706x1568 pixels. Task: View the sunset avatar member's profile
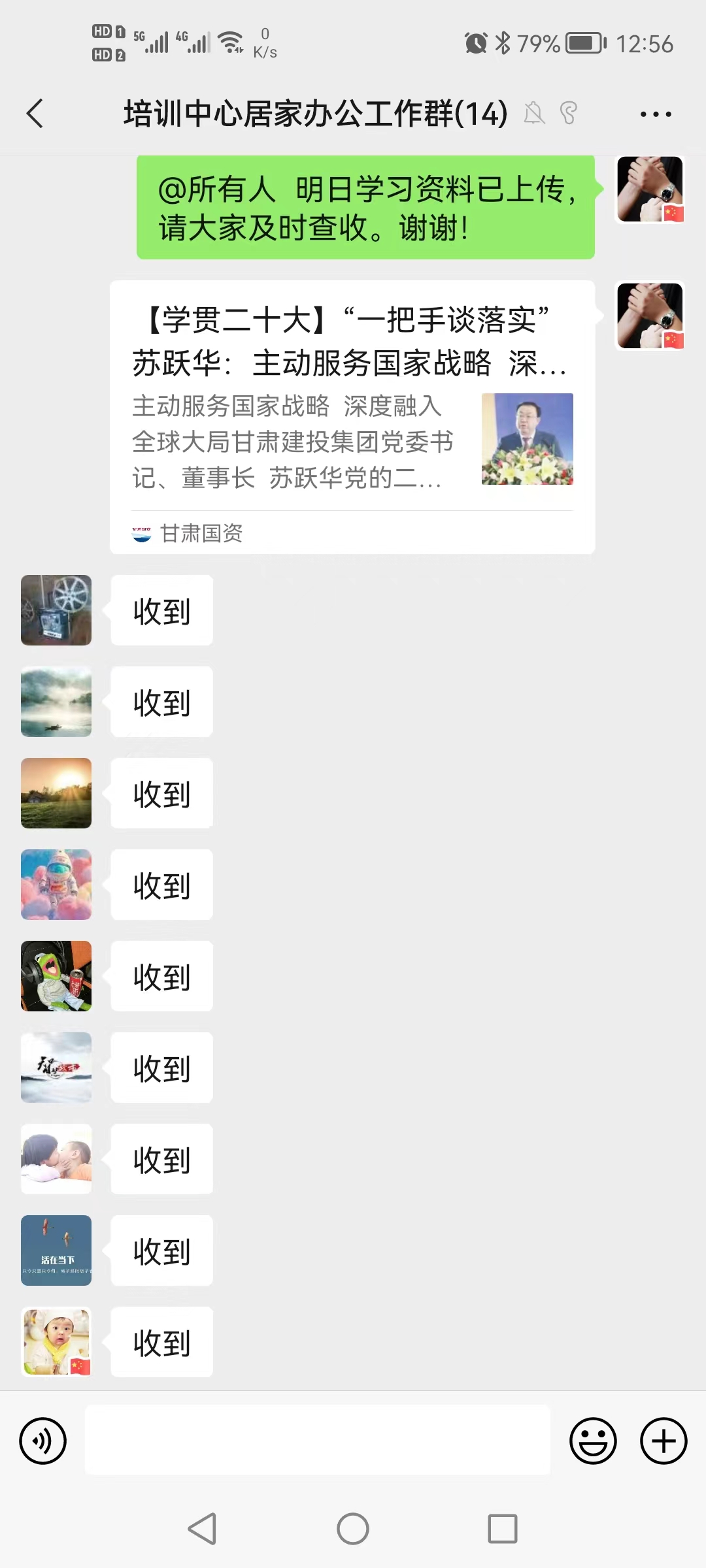[x=56, y=793]
